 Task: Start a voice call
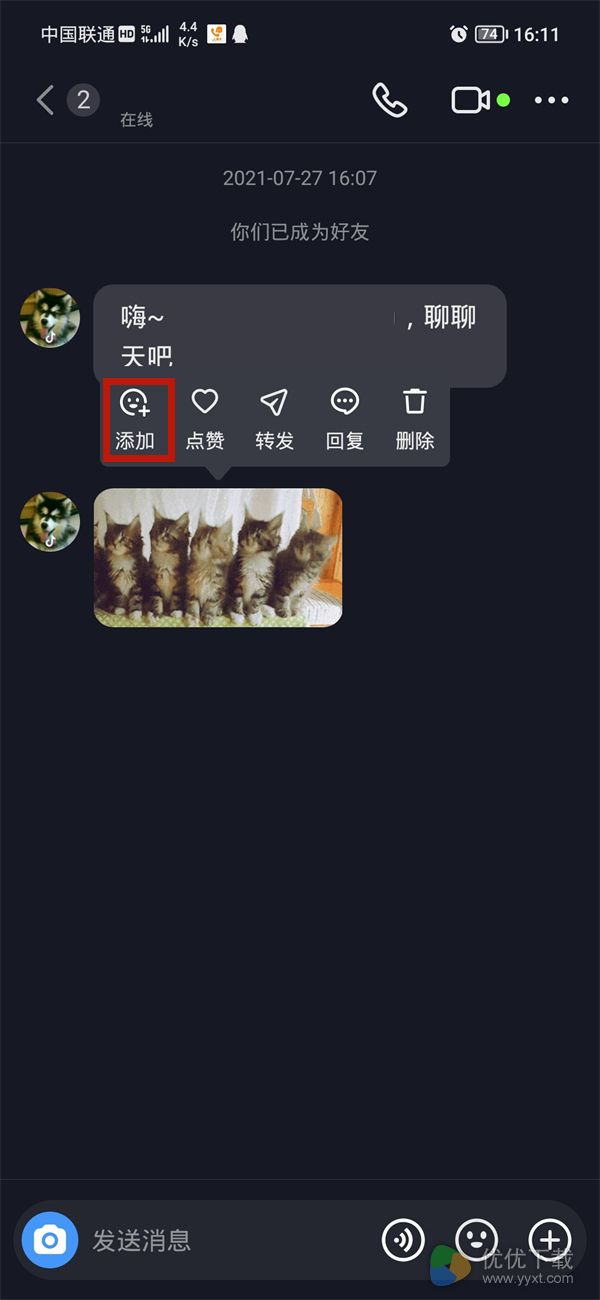pyautogui.click(x=390, y=100)
